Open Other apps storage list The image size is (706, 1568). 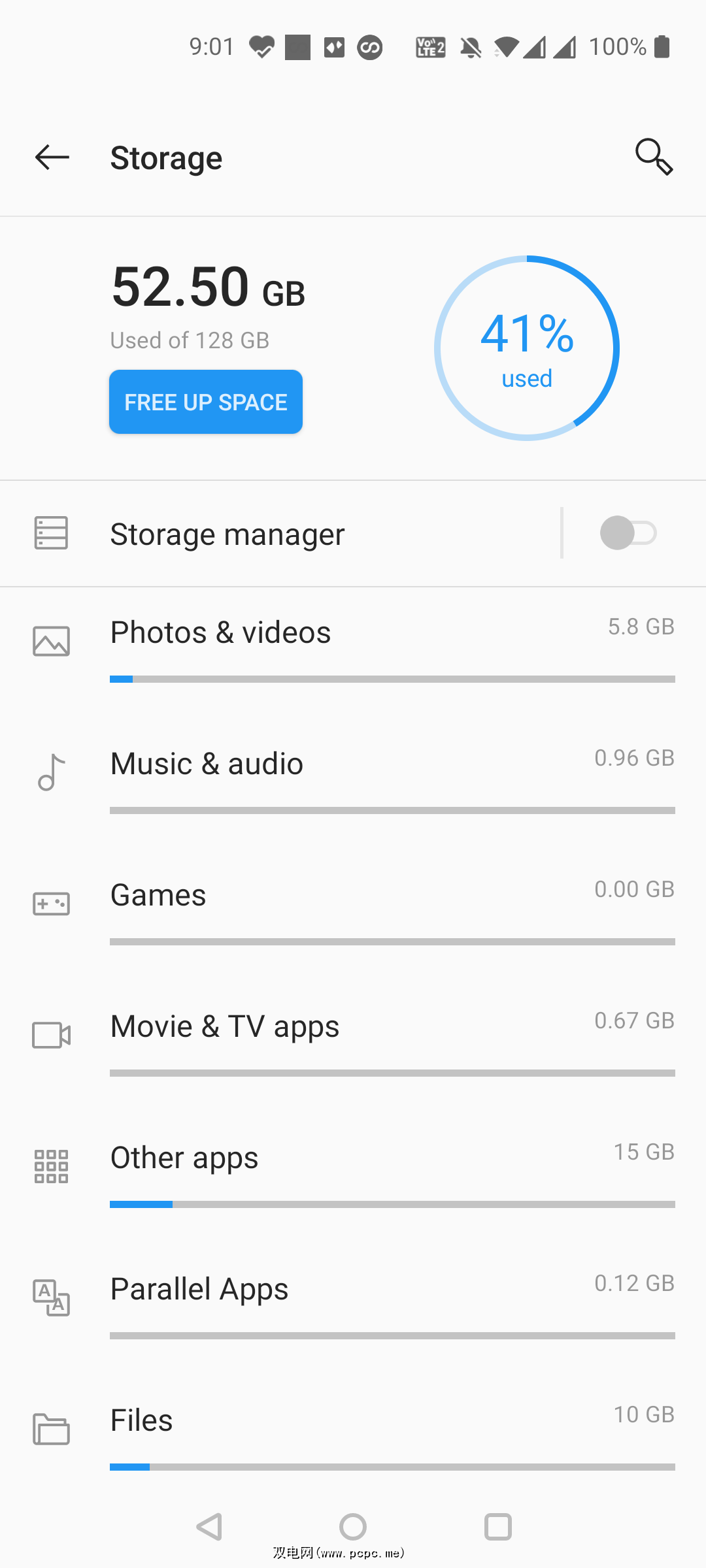(353, 1169)
